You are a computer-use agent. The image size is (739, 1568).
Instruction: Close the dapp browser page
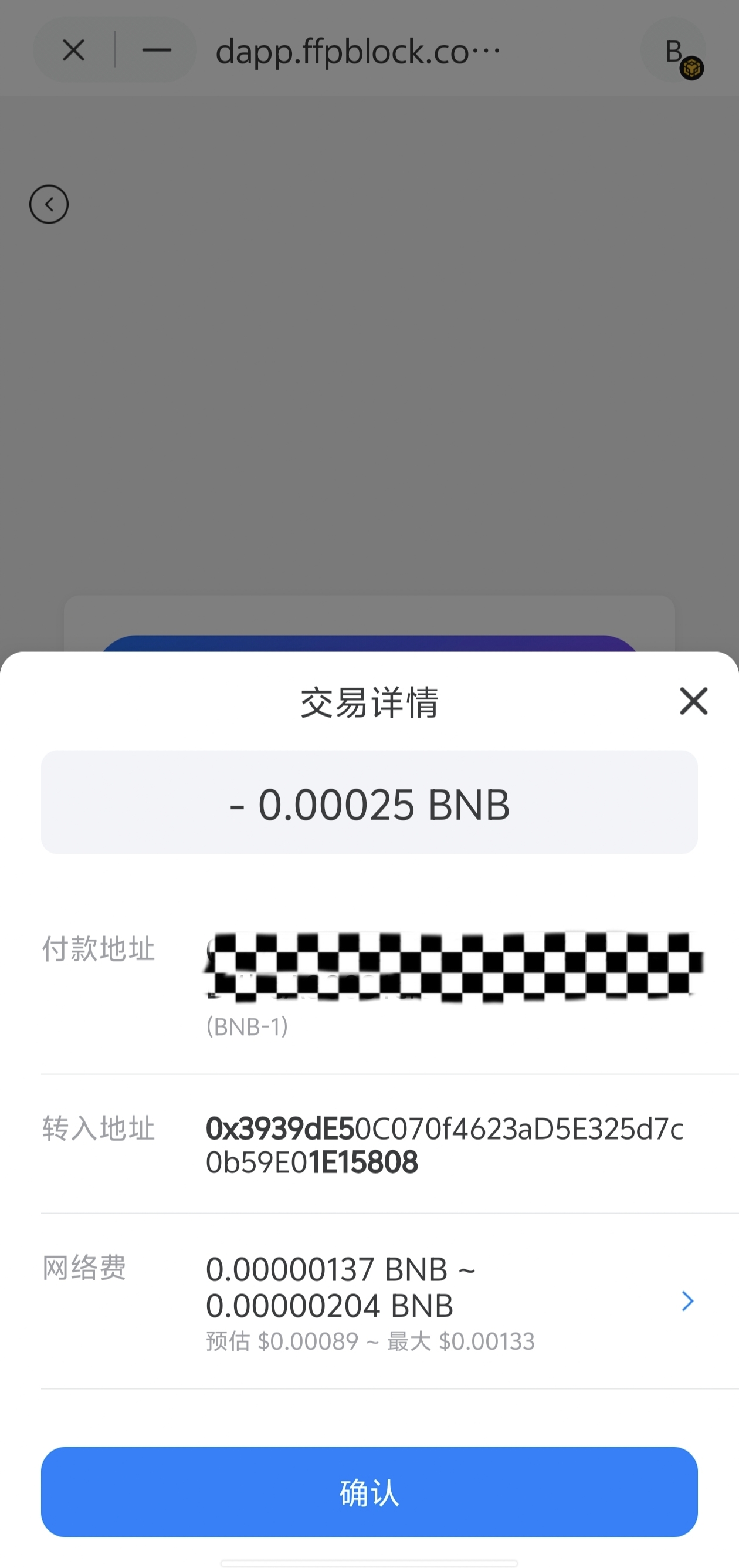click(73, 50)
